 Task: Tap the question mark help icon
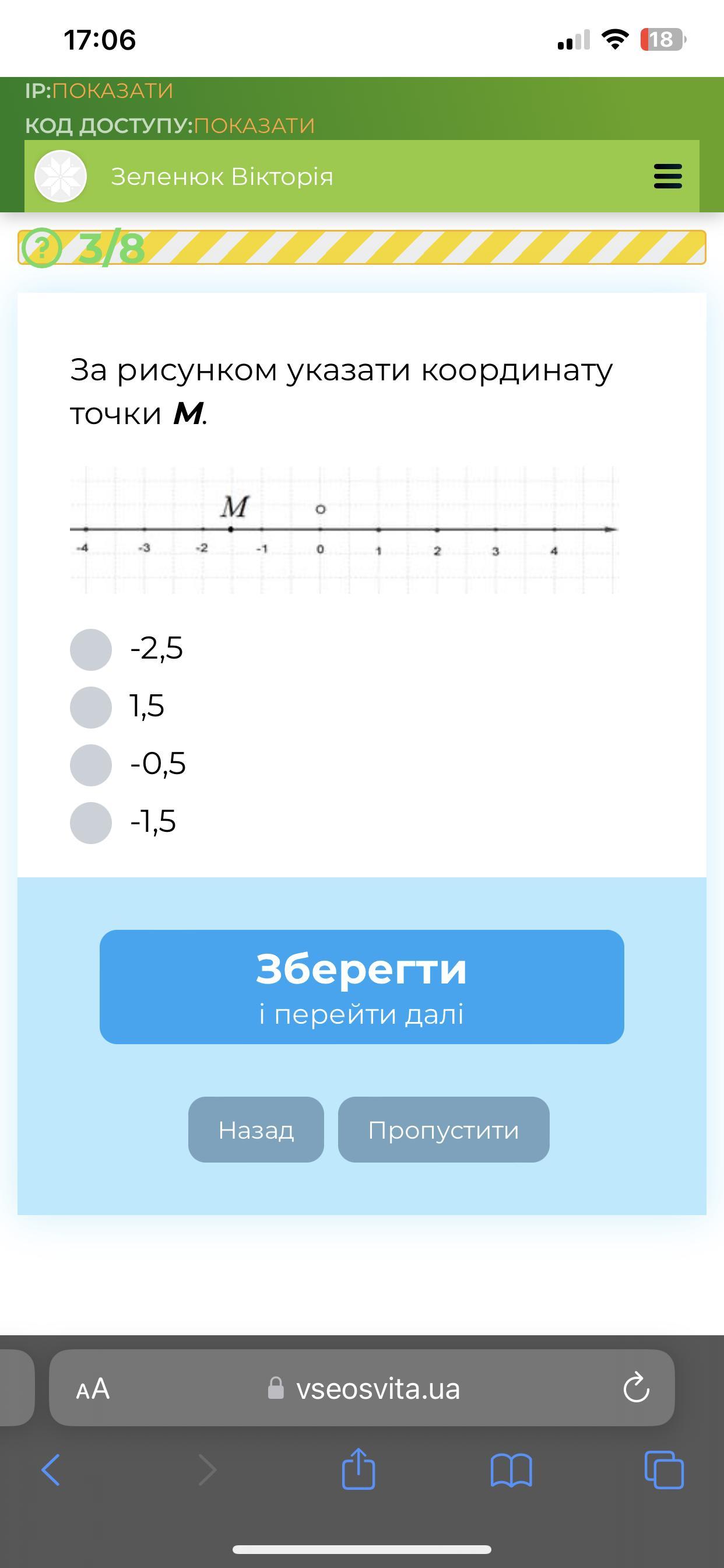point(41,248)
